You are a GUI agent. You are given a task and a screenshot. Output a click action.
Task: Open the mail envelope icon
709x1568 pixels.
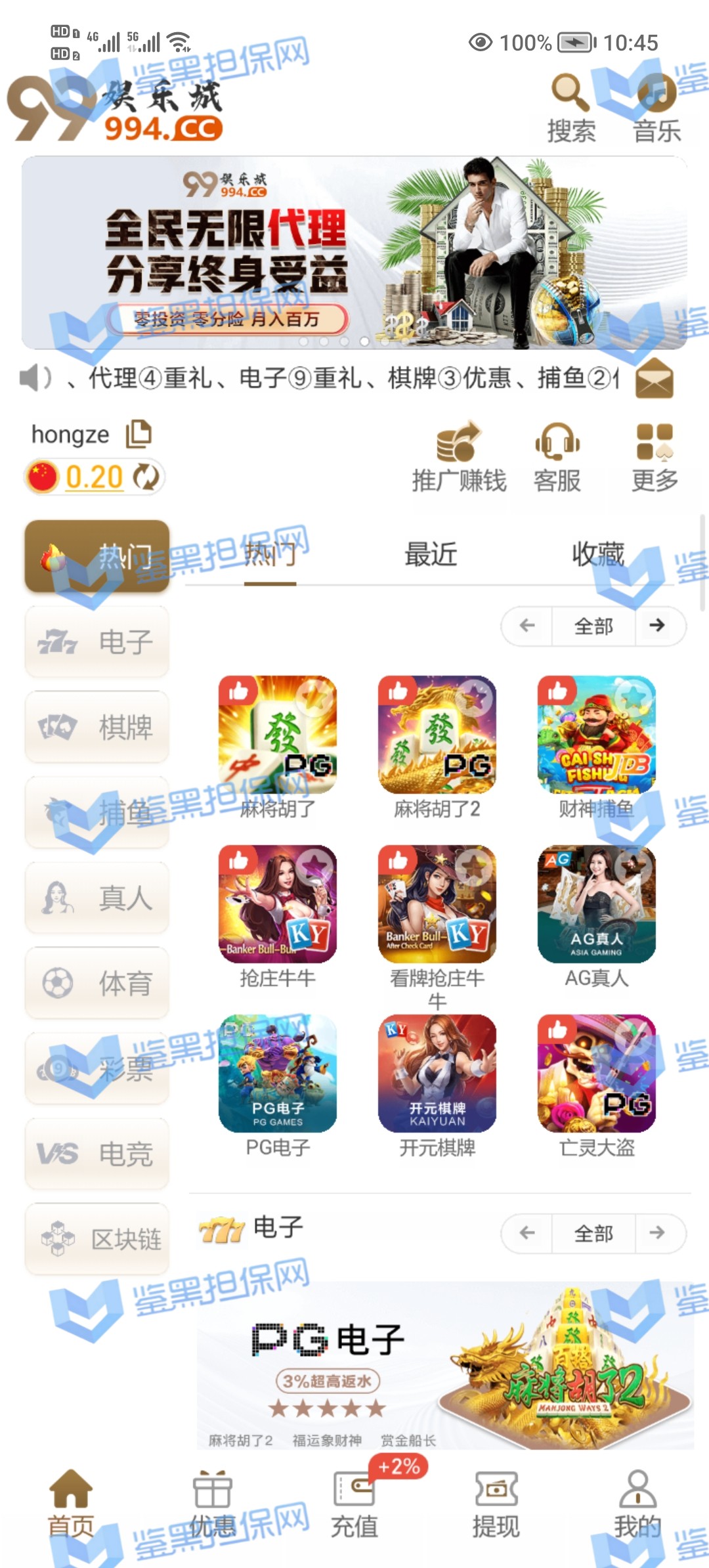point(654,379)
